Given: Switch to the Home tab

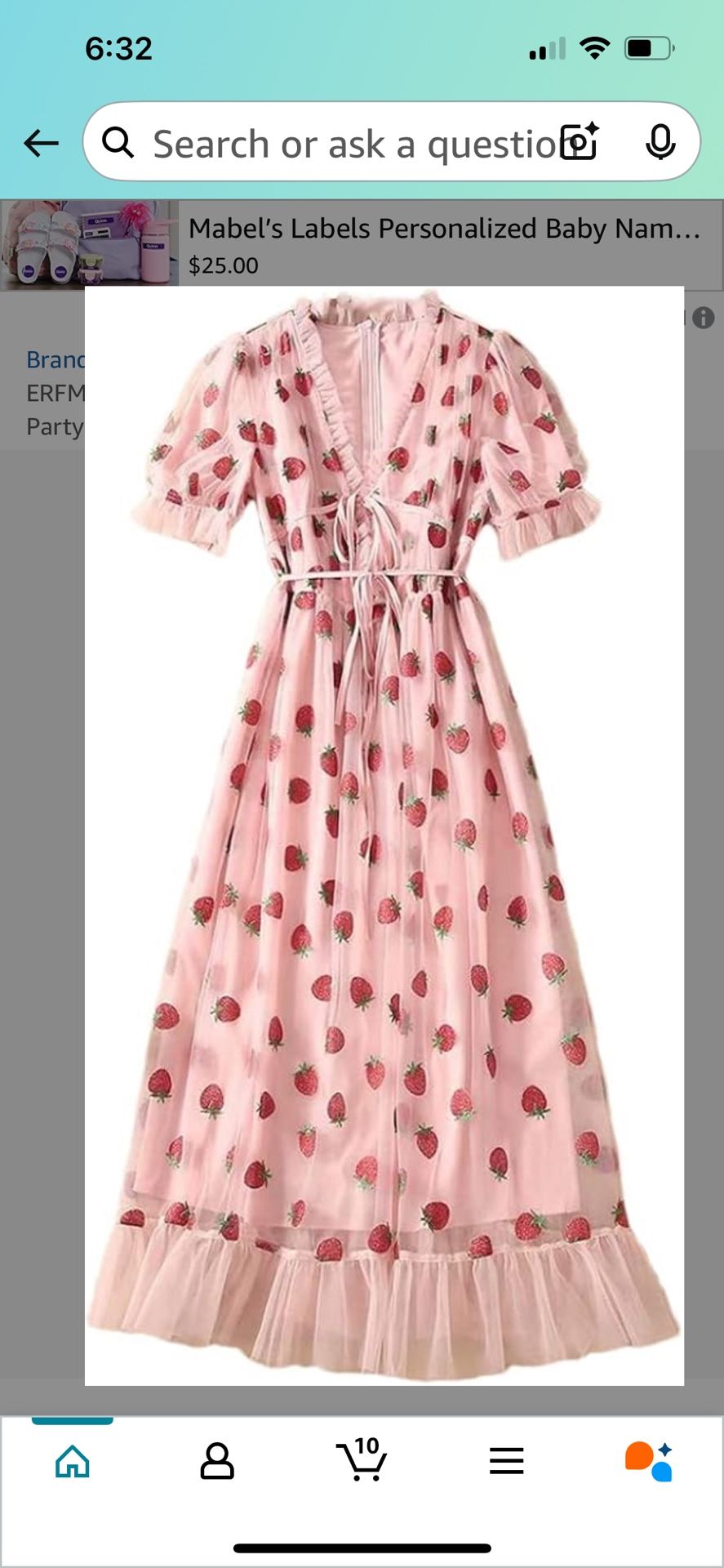Looking at the screenshot, I should (73, 1460).
